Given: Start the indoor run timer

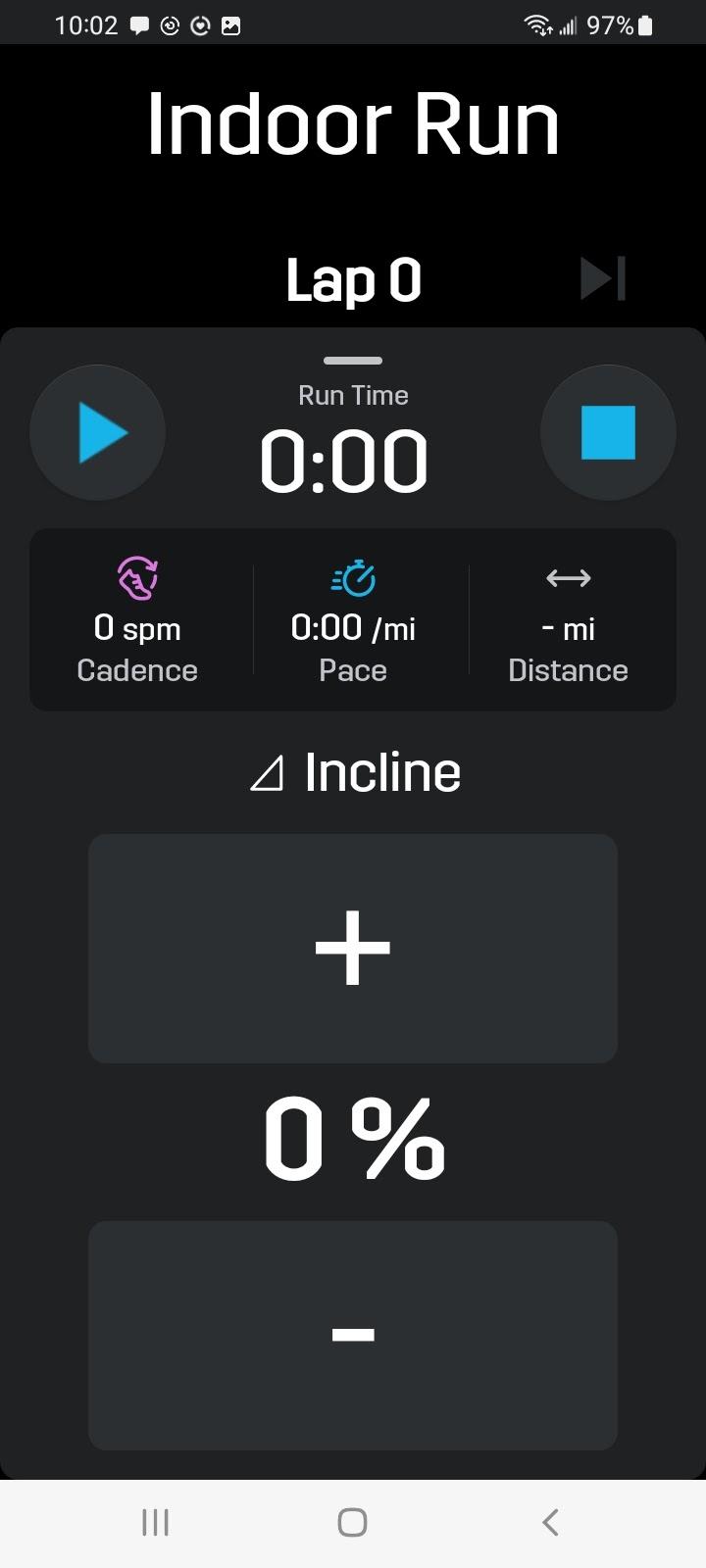Looking at the screenshot, I should coord(98,432).
